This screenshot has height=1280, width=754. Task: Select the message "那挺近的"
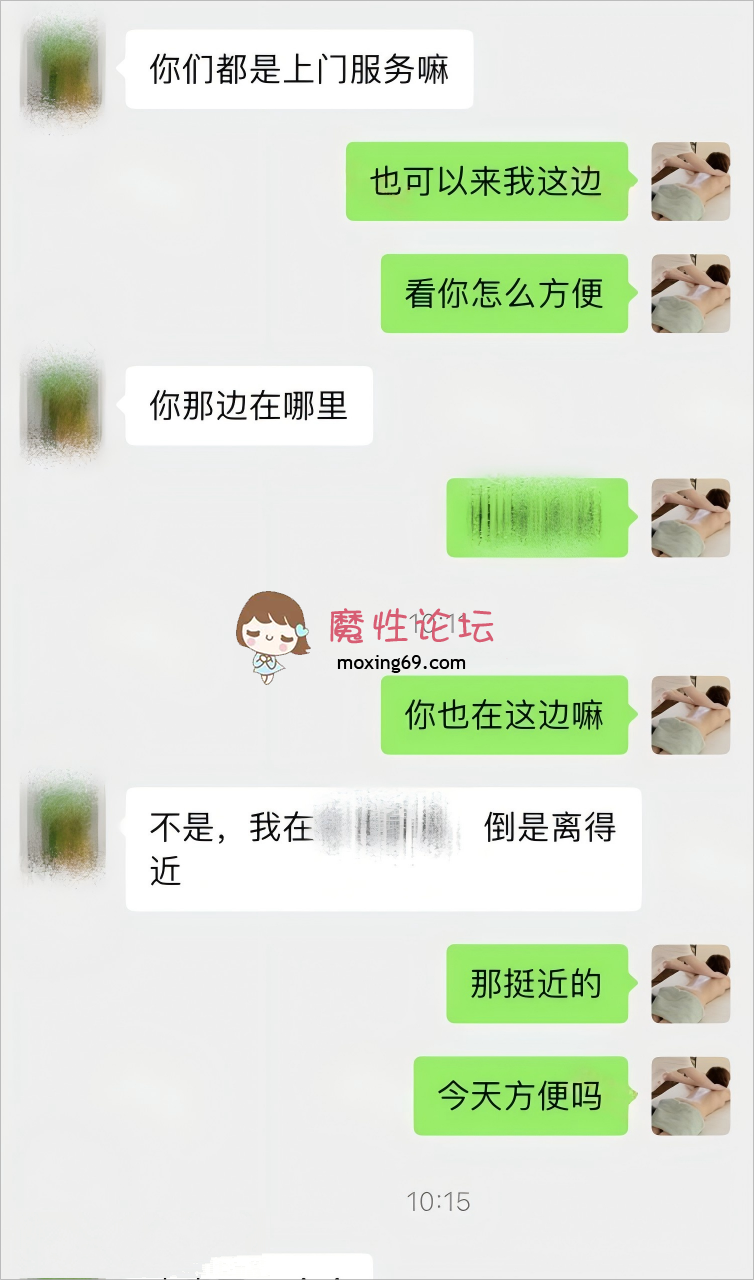pyautogui.click(x=537, y=983)
